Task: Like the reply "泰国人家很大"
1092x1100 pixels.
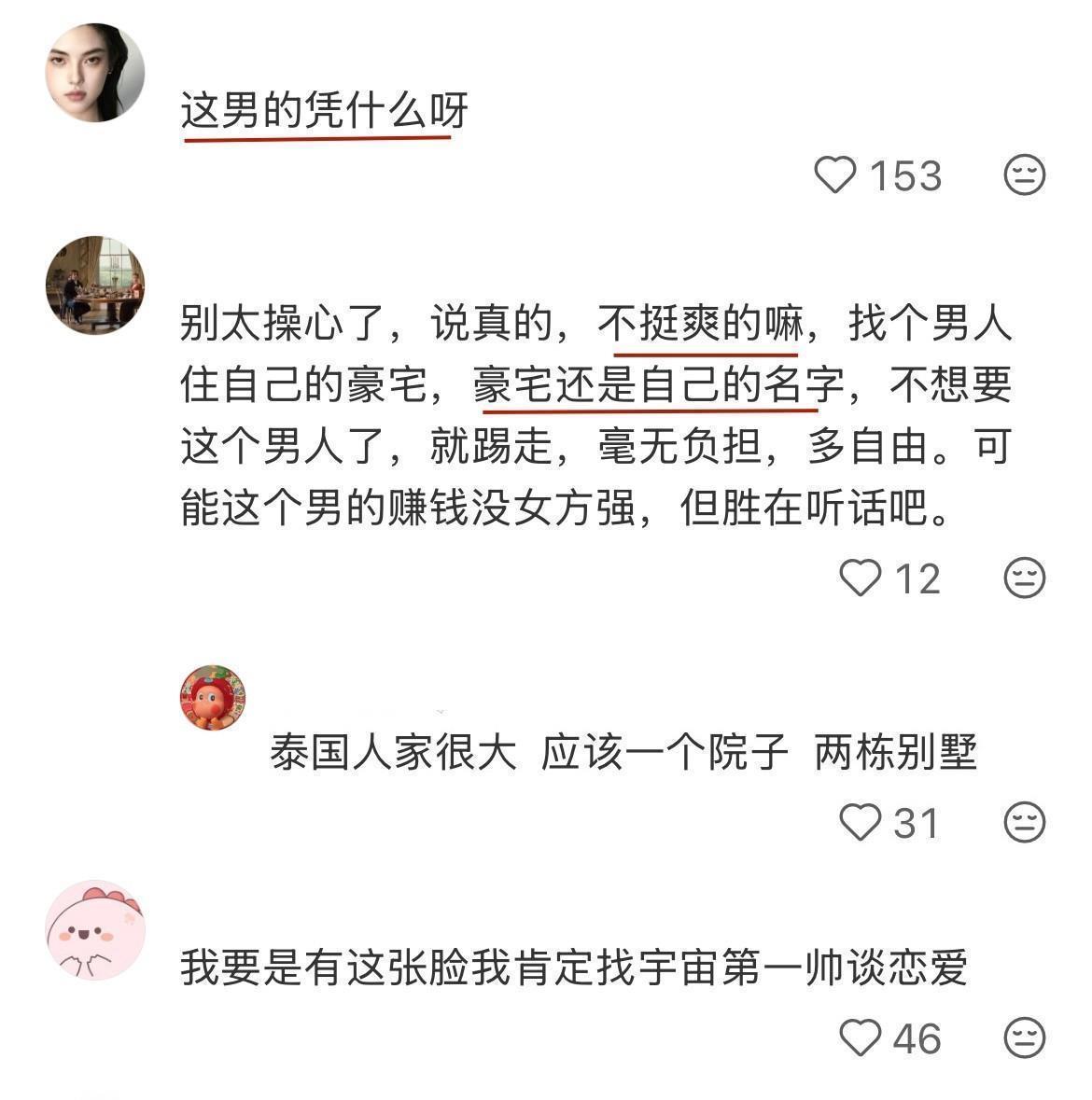Action: coord(860,823)
